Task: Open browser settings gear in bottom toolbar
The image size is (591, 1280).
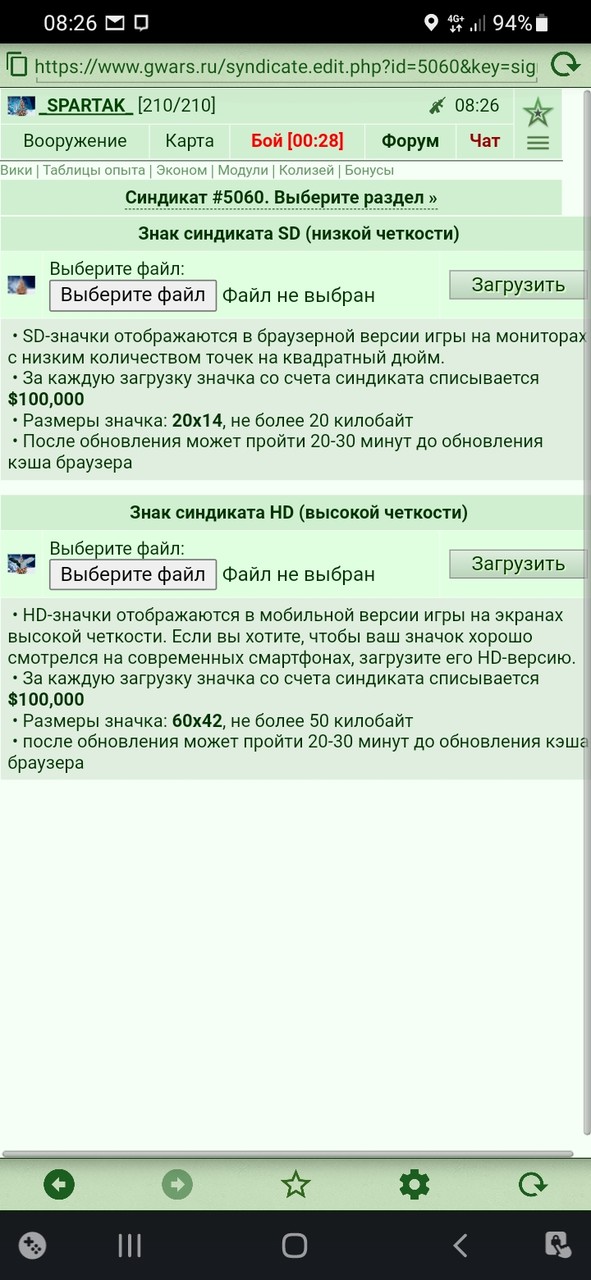Action: click(414, 1185)
